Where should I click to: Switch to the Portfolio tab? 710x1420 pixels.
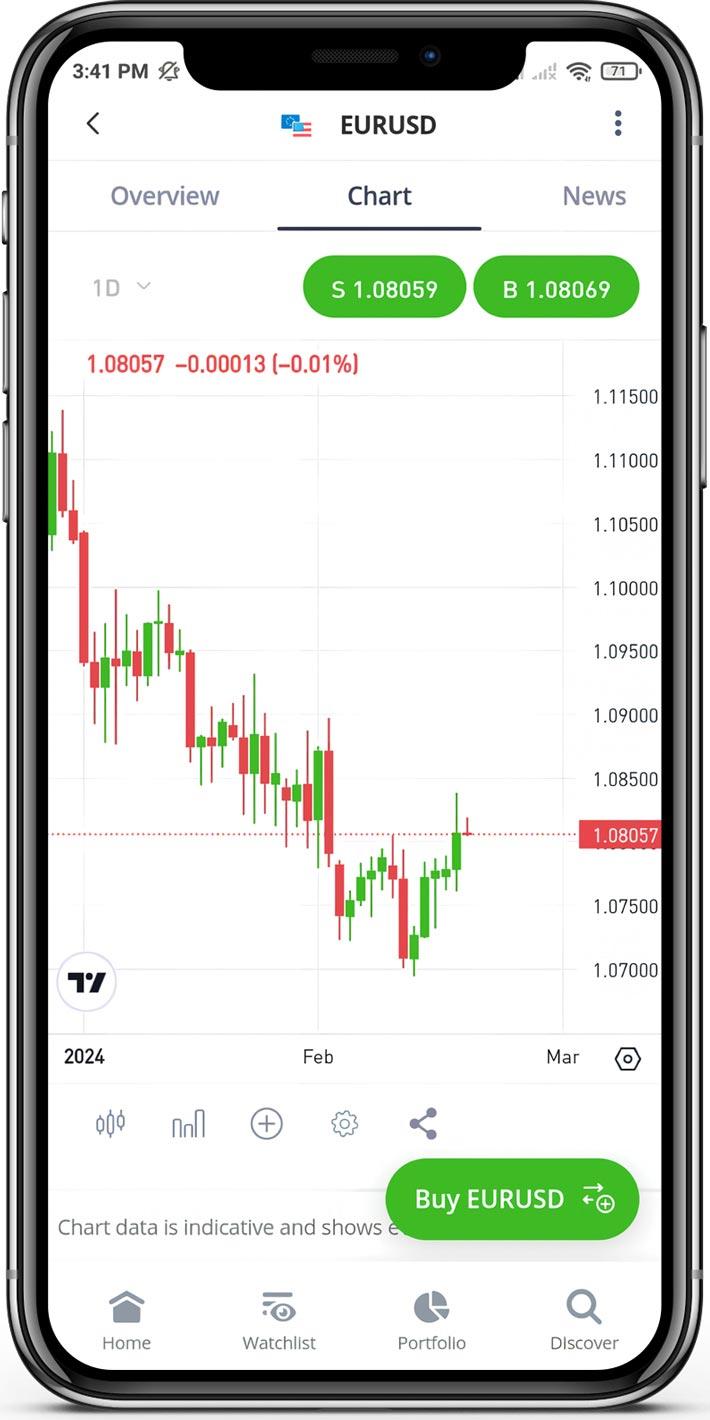coord(431,1320)
